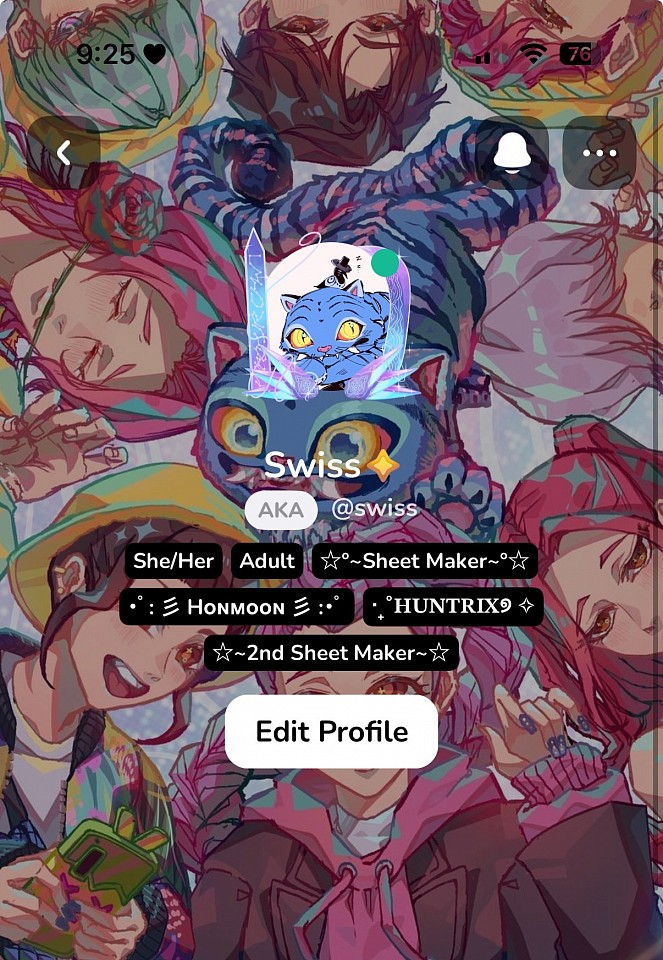Viewport: 663px width, 960px height.
Task: Open the notifications bell
Action: tap(512, 153)
